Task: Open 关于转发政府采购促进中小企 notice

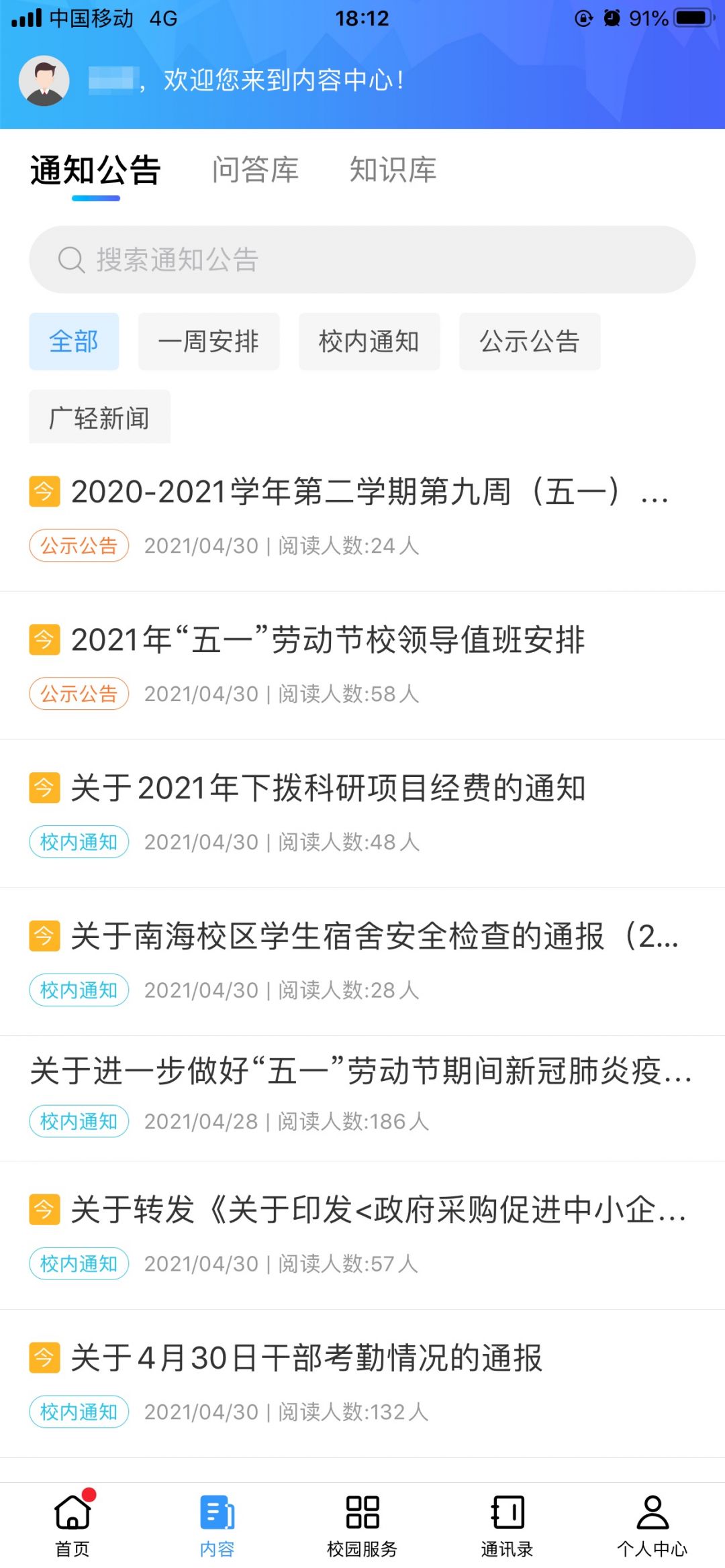Action: pos(377,1210)
